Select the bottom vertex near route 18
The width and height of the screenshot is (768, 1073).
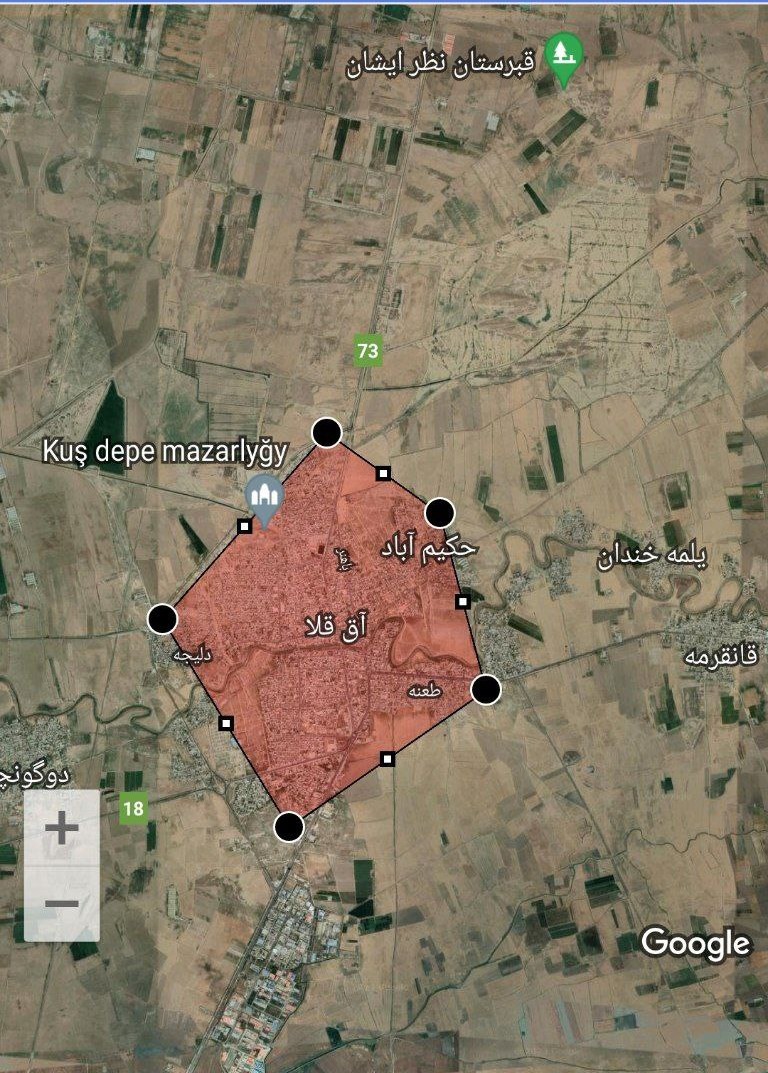[289, 826]
